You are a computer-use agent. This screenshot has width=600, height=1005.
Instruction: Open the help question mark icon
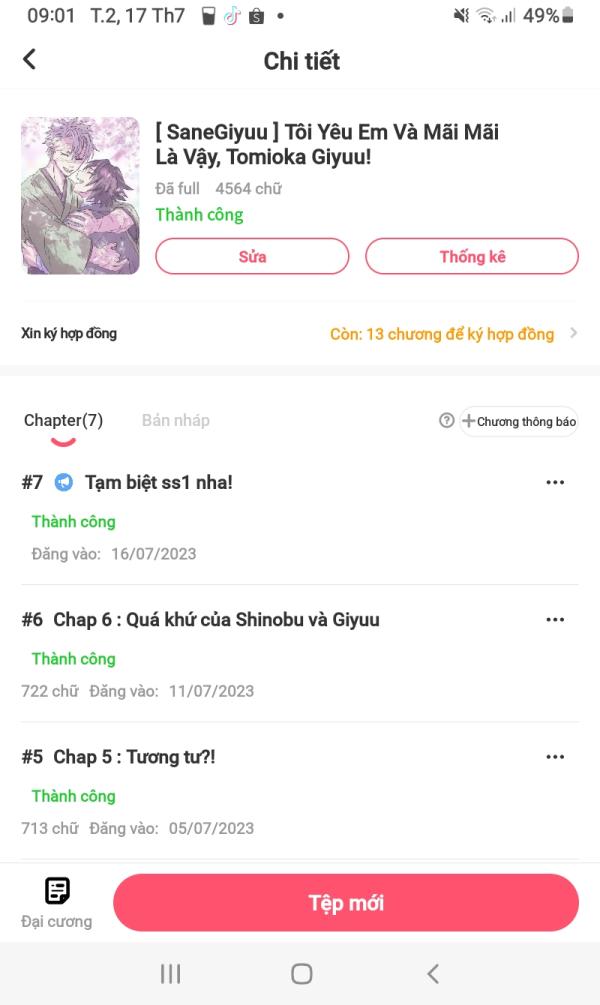pos(447,421)
